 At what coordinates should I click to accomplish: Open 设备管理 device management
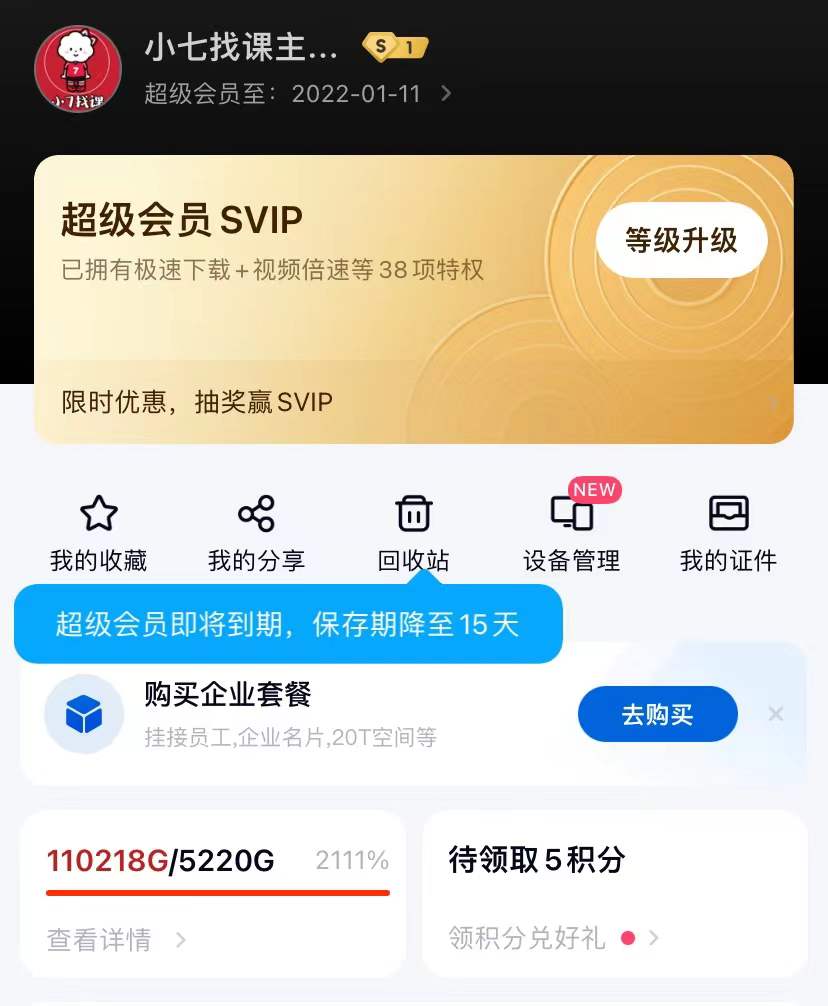click(x=571, y=534)
